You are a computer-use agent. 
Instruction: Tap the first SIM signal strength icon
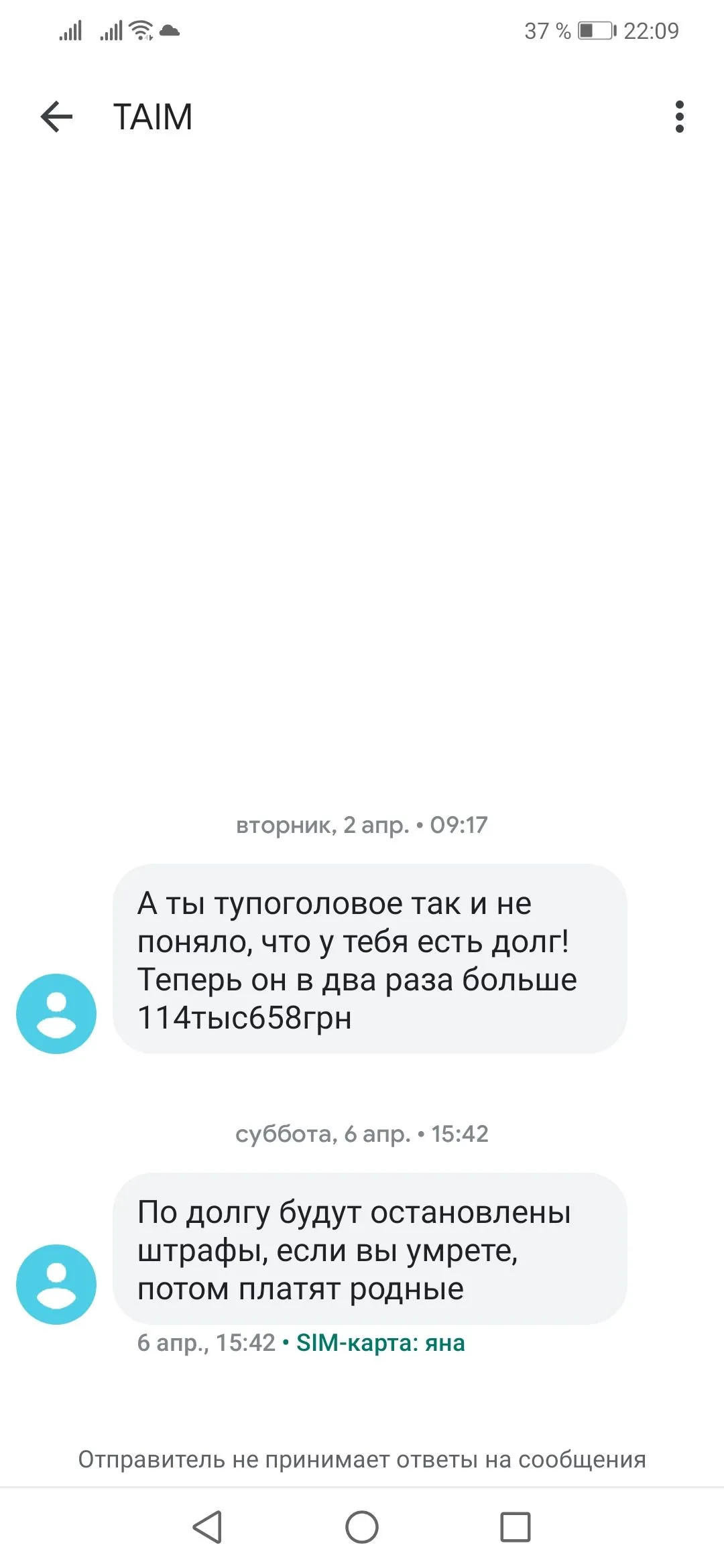click(x=72, y=30)
